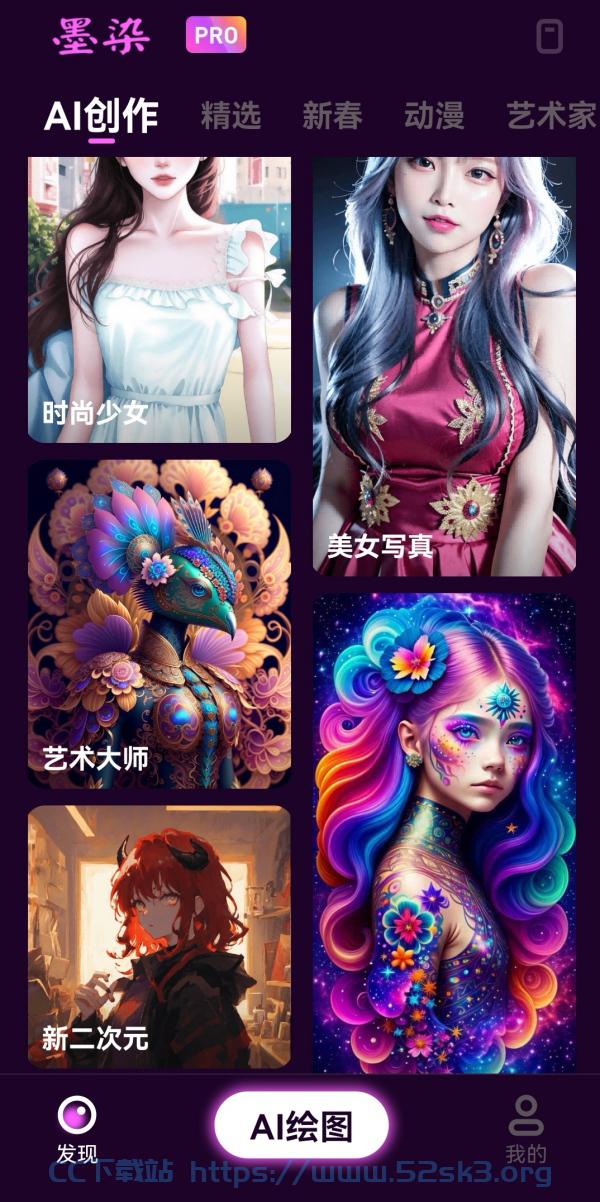Open the 新二次元 style card

click(159, 937)
